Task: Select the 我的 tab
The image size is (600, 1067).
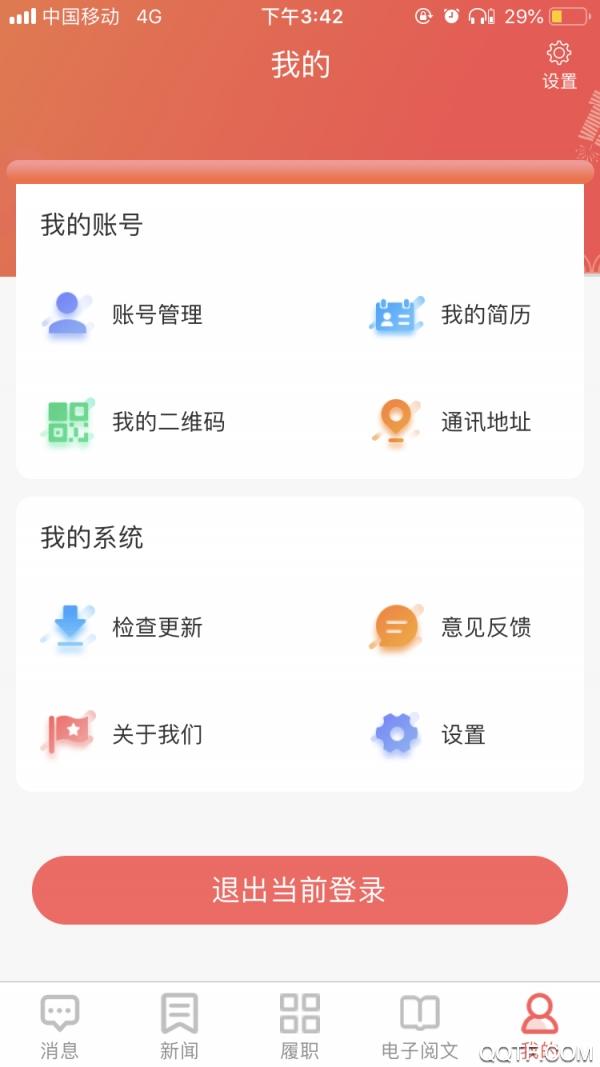Action: (539, 1026)
